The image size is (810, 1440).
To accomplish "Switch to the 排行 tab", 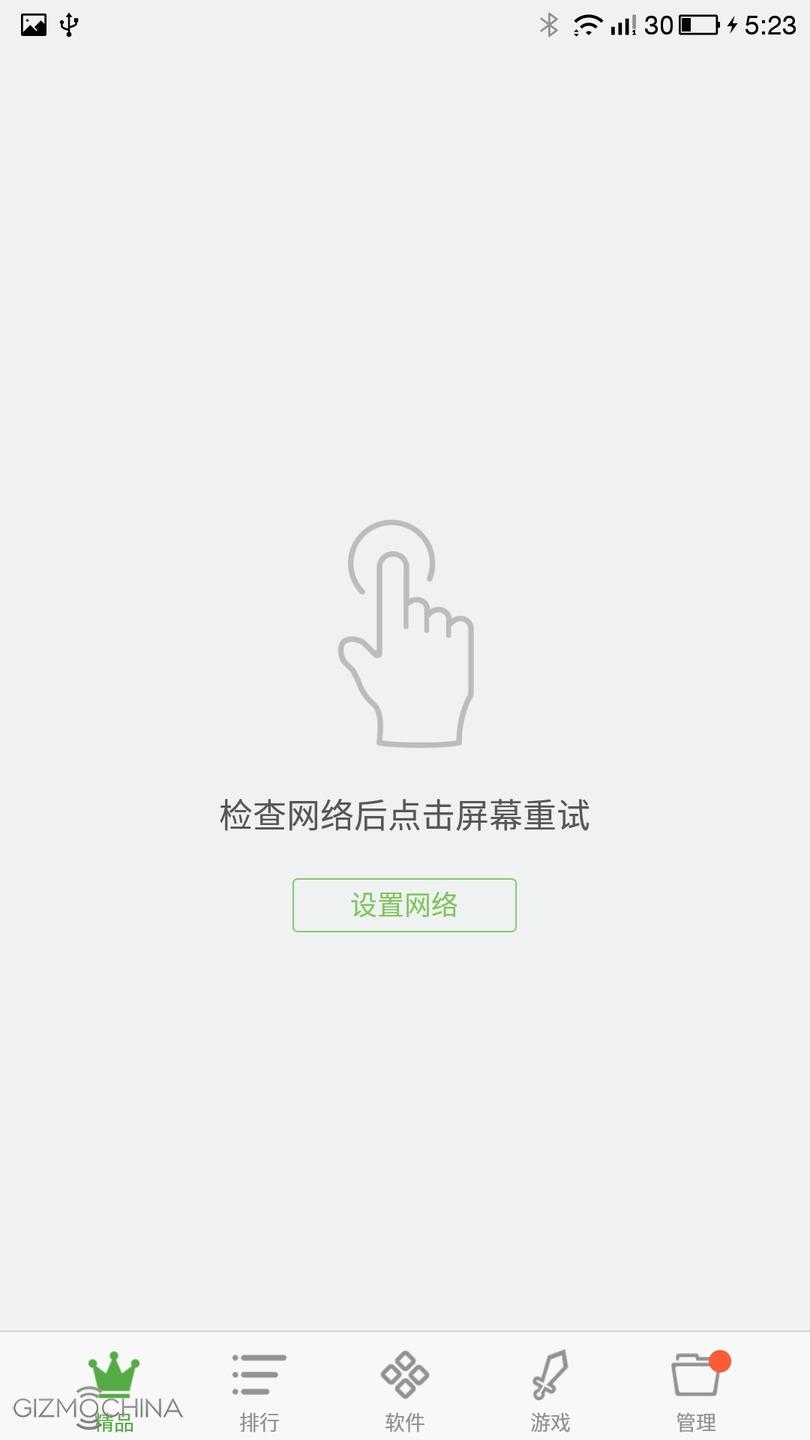I will (259, 1390).
